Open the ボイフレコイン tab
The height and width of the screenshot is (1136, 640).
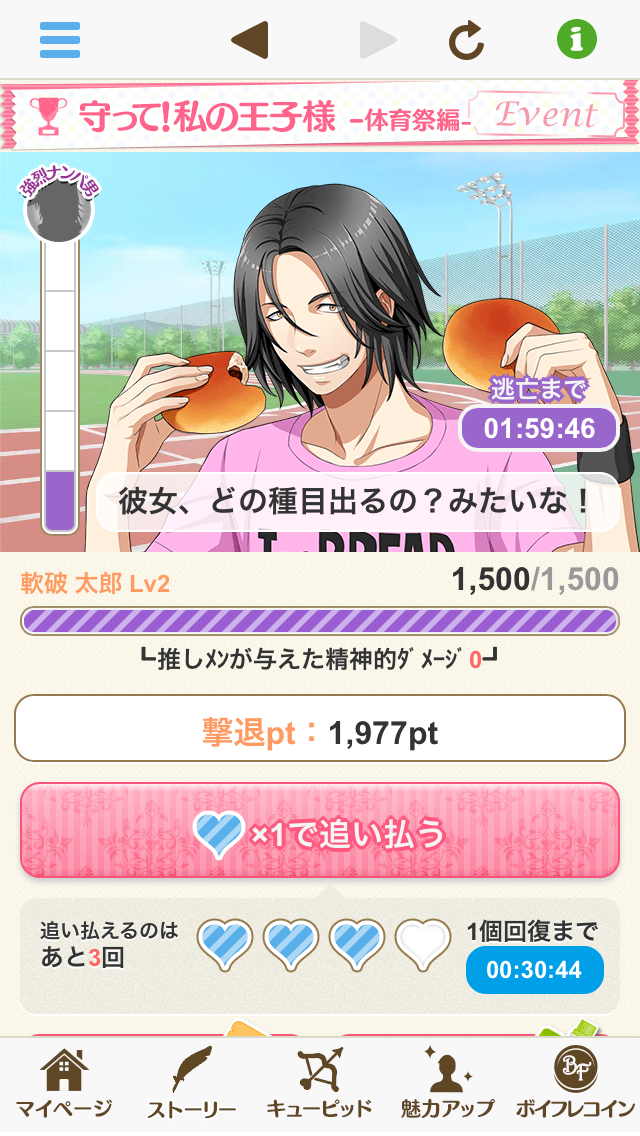[575, 1085]
